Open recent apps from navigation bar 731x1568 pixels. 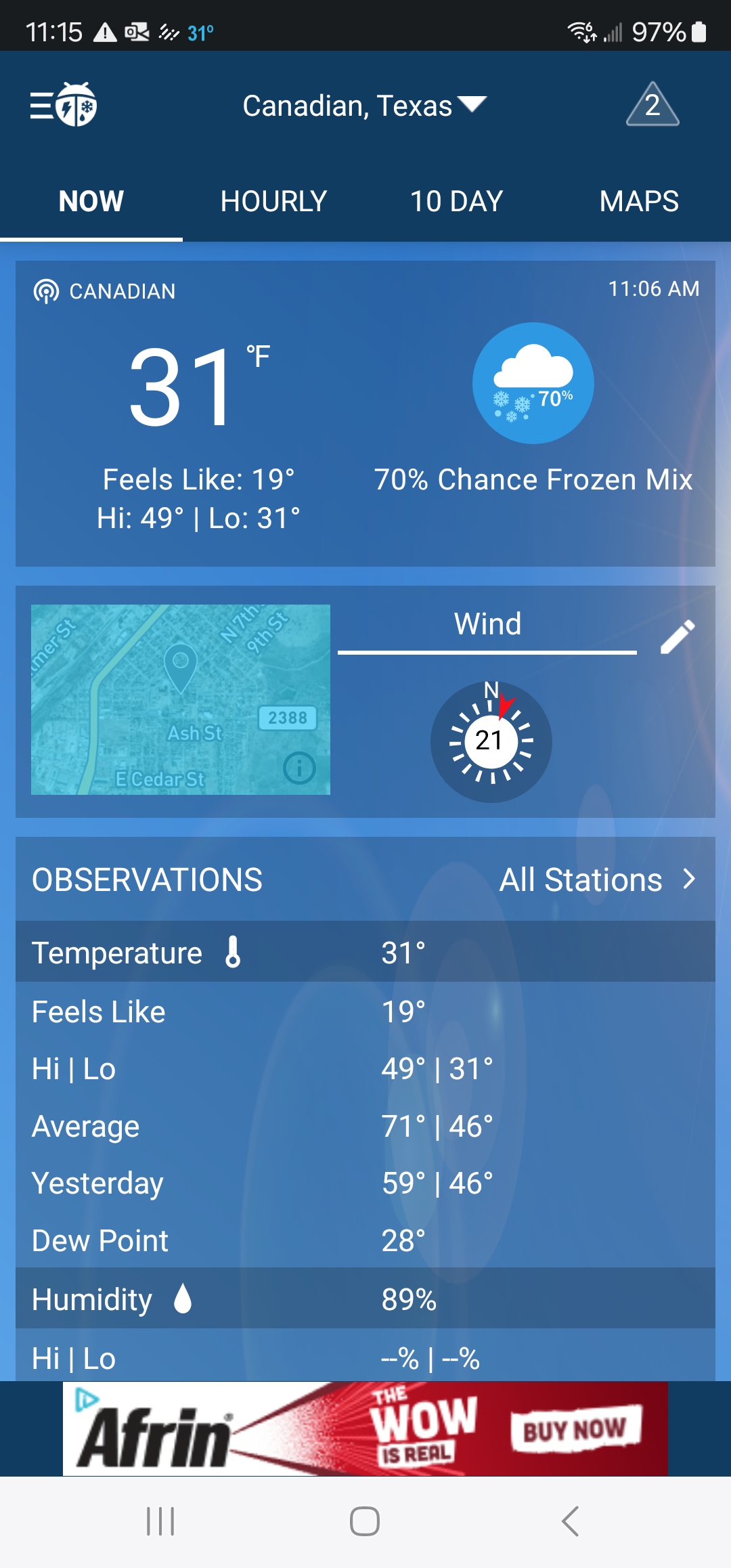tap(160, 1521)
